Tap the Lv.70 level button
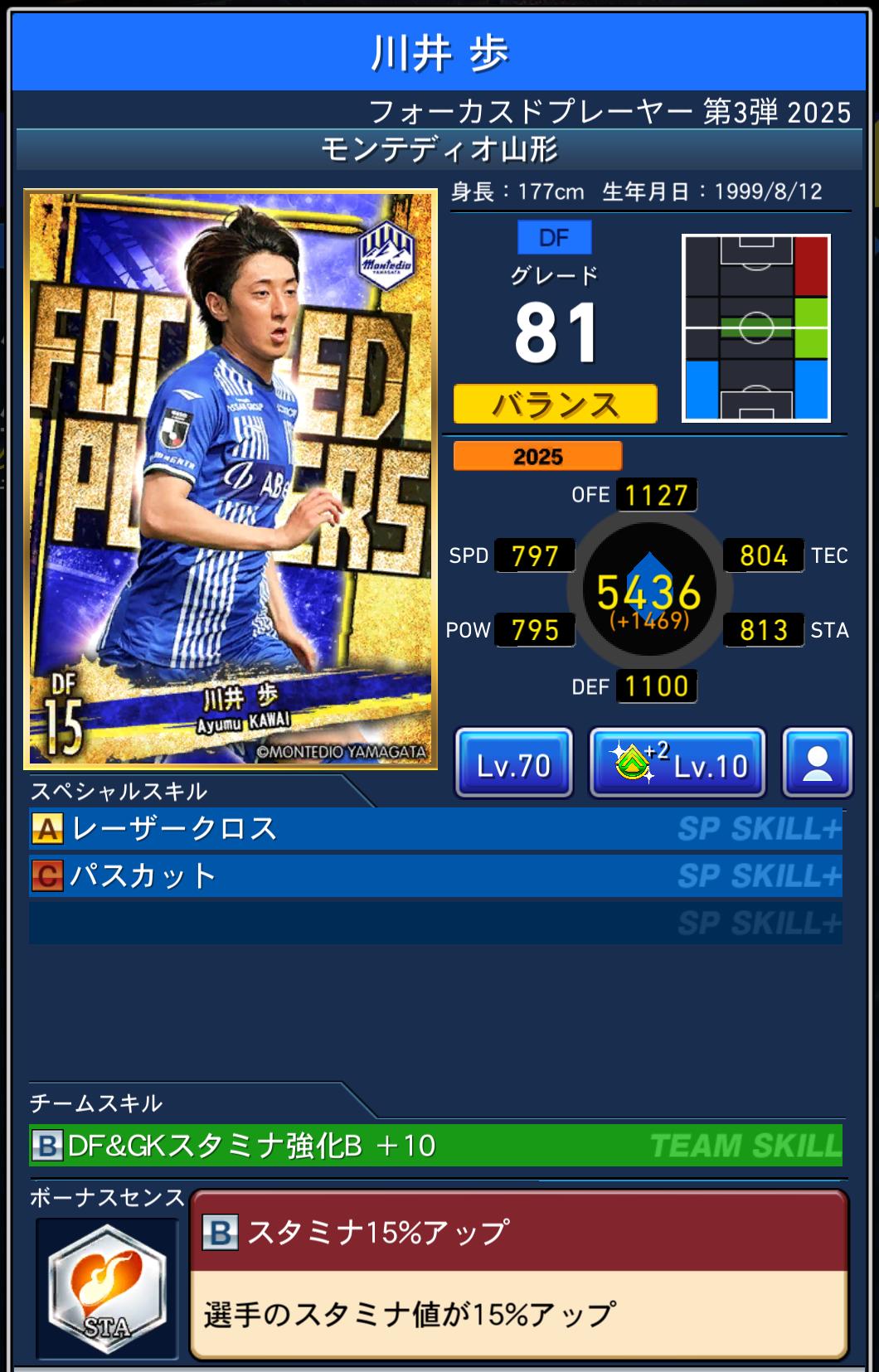 513,764
